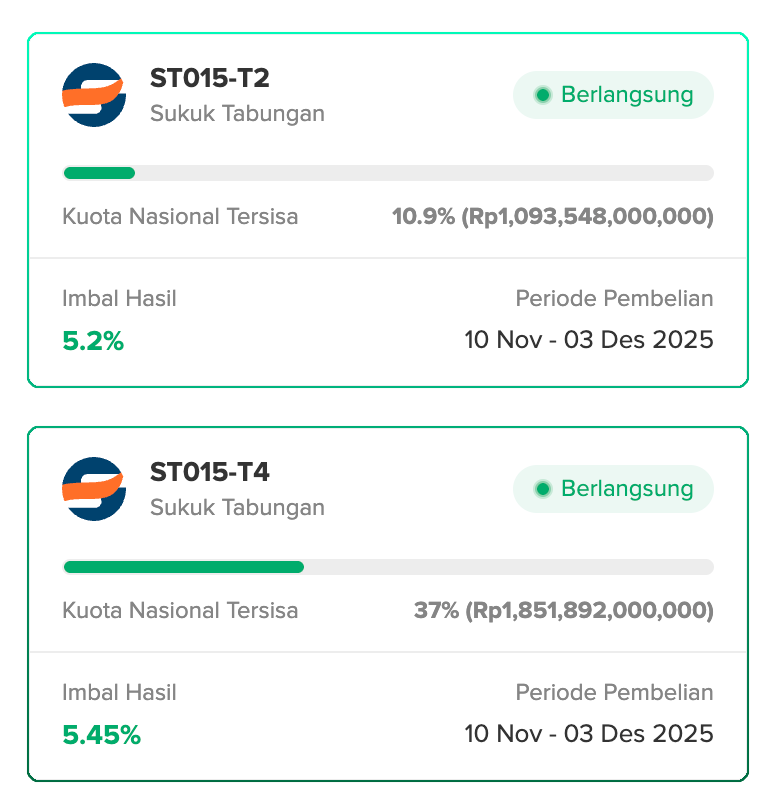The height and width of the screenshot is (812, 776).
Task: View details of ST015-T4 Sukuk Tabungan
Action: (387, 604)
